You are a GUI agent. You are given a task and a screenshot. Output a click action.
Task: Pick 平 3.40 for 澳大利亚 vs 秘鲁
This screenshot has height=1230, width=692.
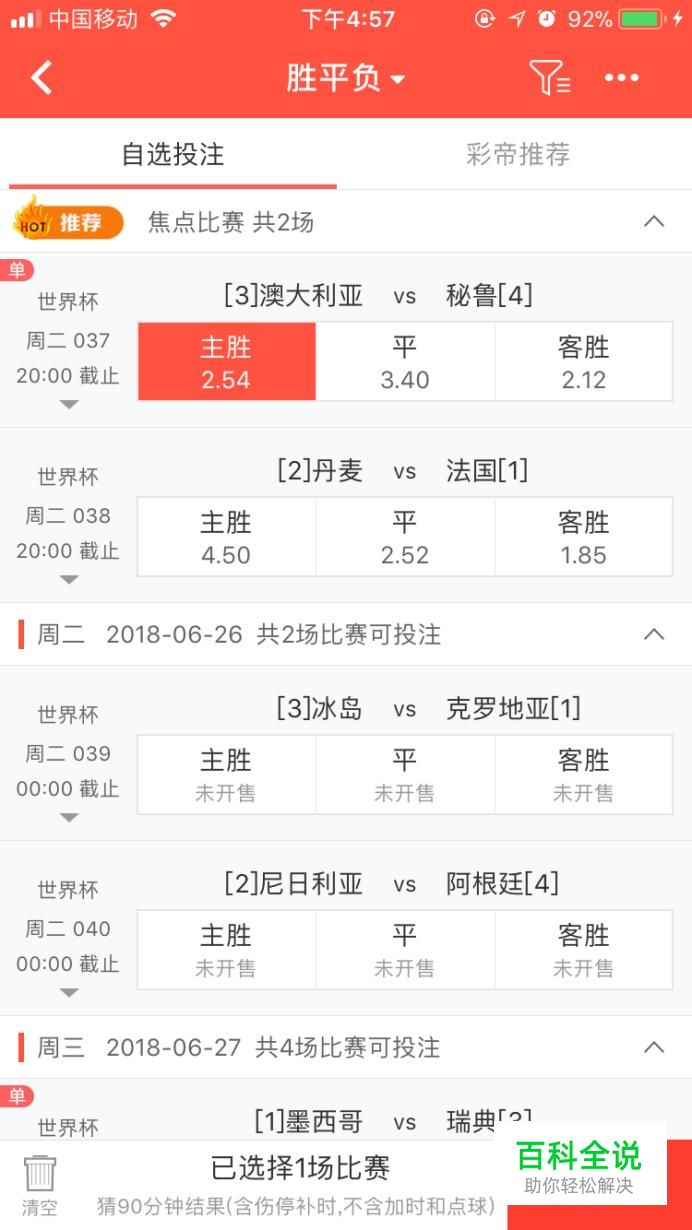pyautogui.click(x=405, y=362)
